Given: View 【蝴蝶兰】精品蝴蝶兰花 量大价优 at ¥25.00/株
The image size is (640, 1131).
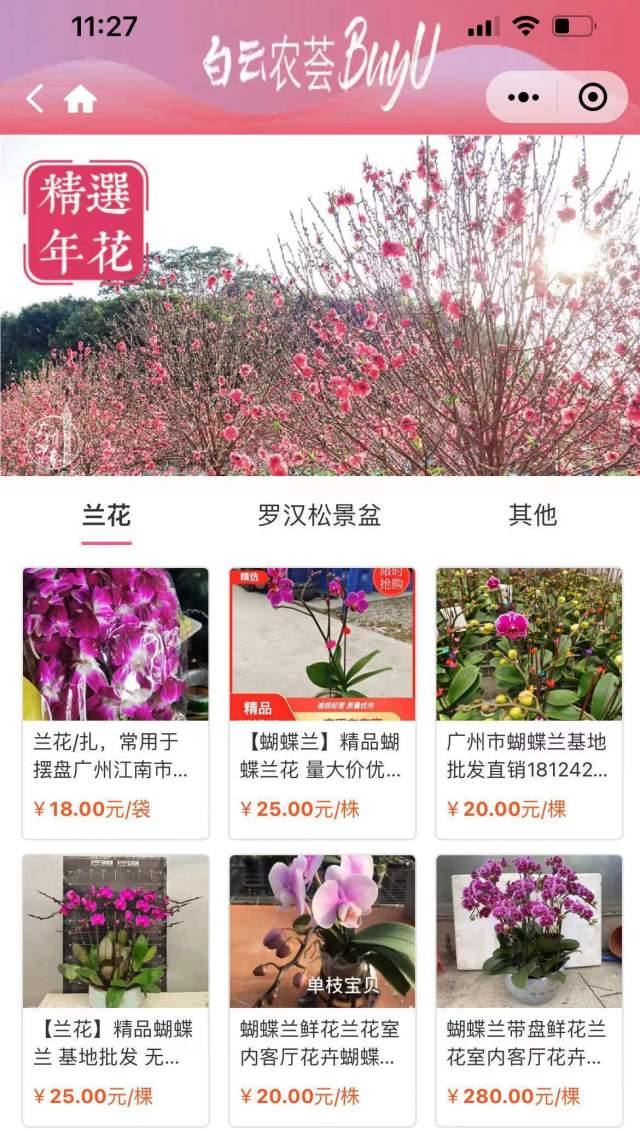Looking at the screenshot, I should point(322,702).
